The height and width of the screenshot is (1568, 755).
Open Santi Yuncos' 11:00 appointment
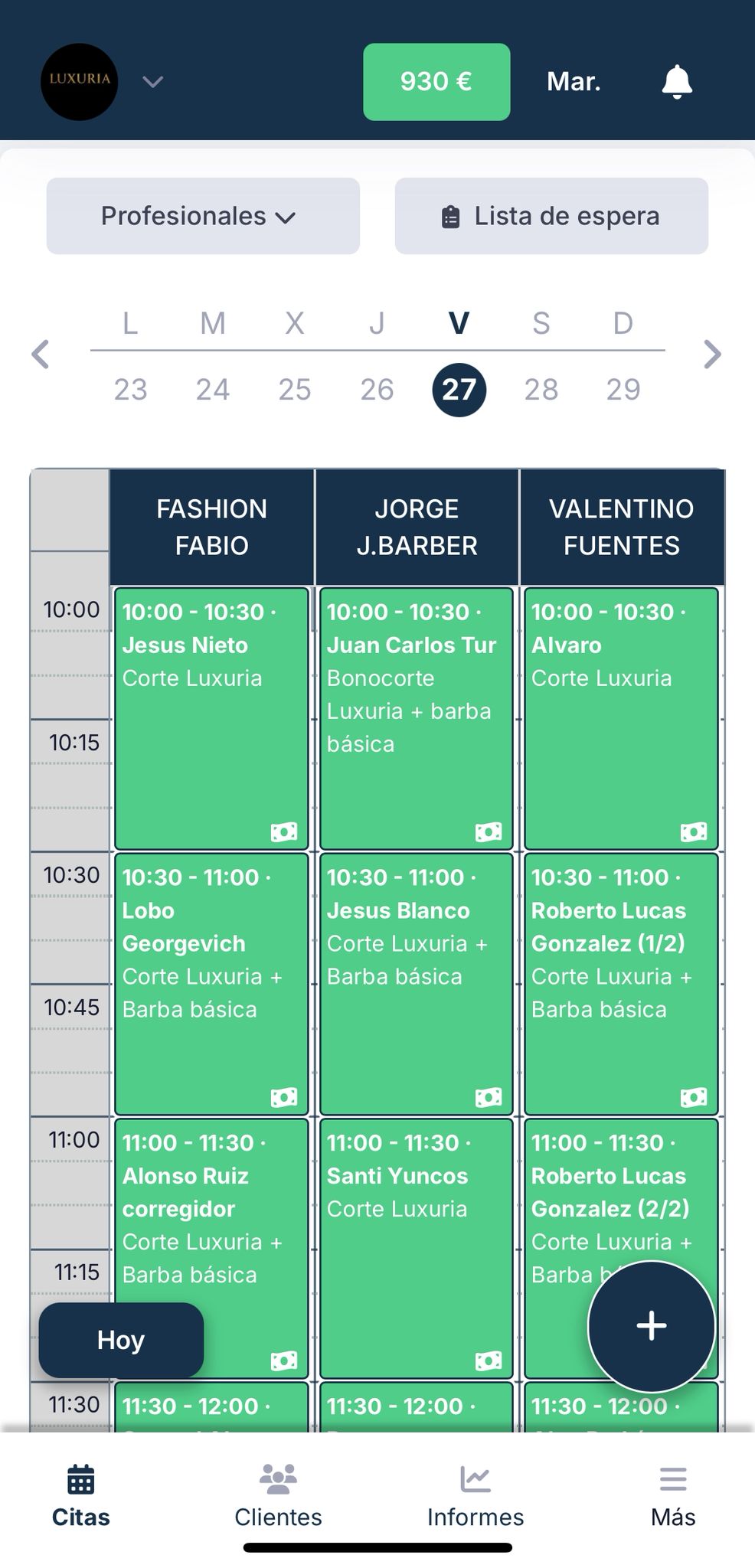[416, 1249]
